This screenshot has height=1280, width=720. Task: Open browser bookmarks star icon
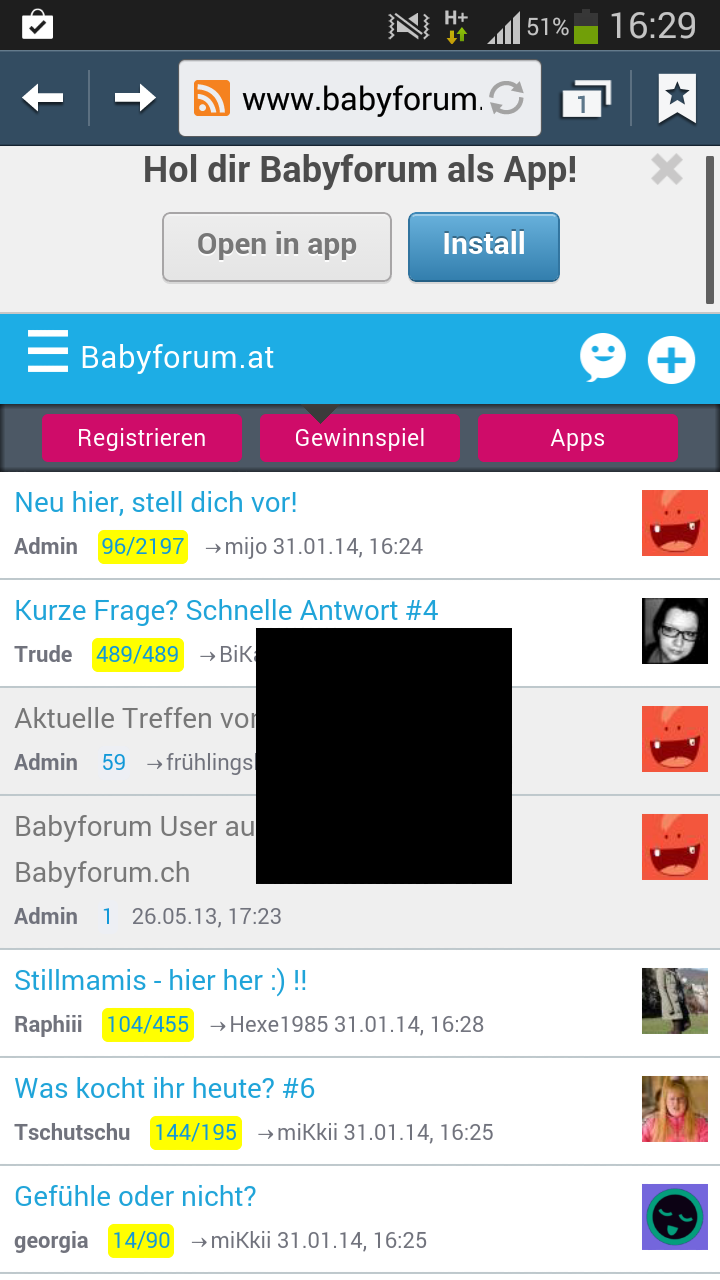click(677, 98)
